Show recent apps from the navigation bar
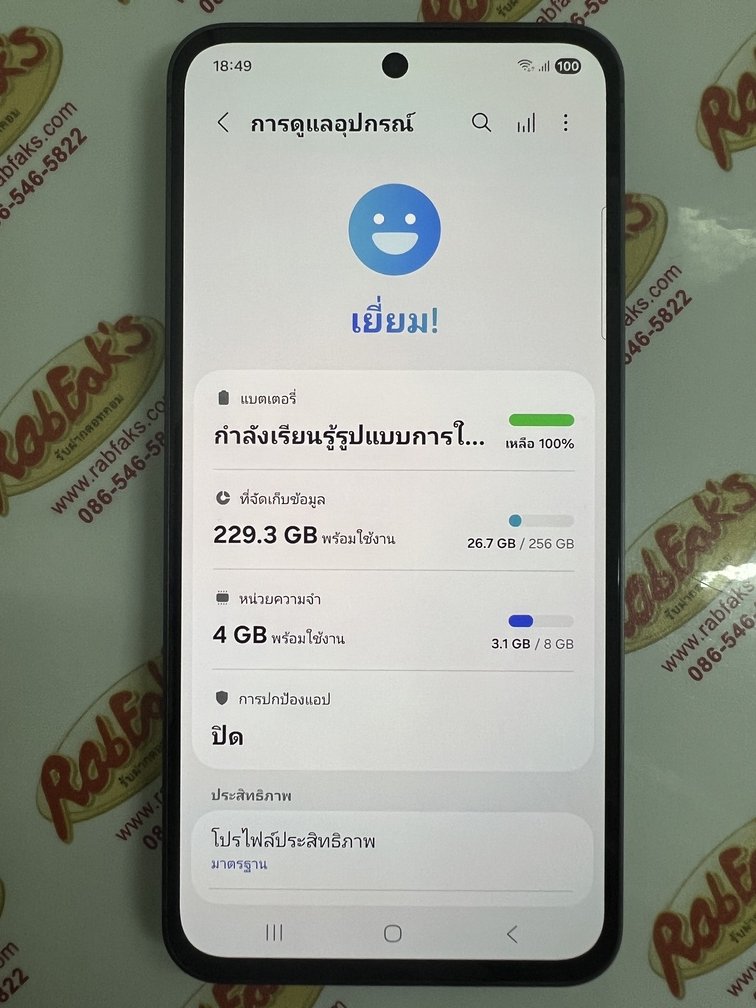The height and width of the screenshot is (1008, 756). tap(274, 933)
